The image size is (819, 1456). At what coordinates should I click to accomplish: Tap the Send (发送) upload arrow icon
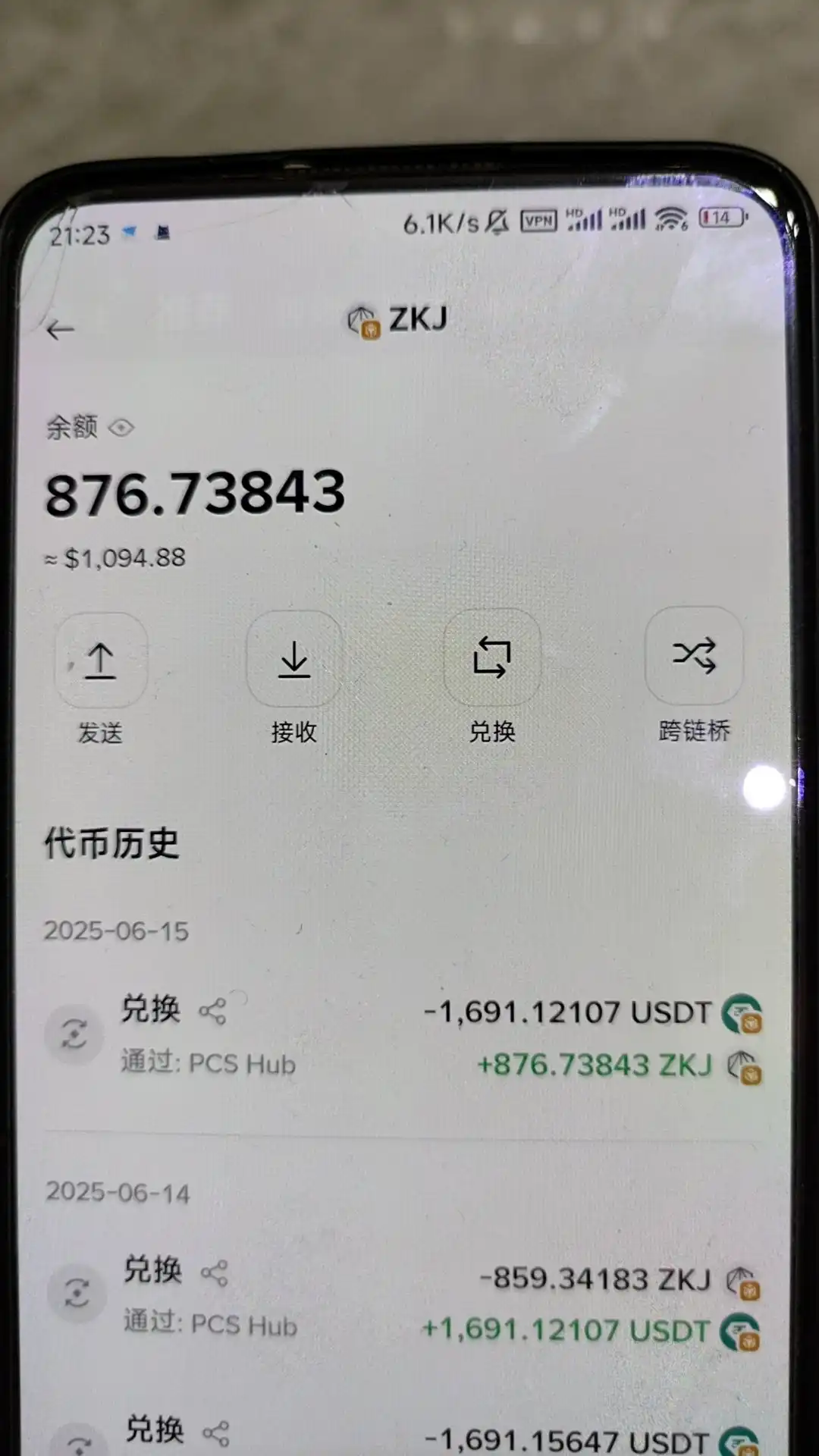pyautogui.click(x=101, y=660)
